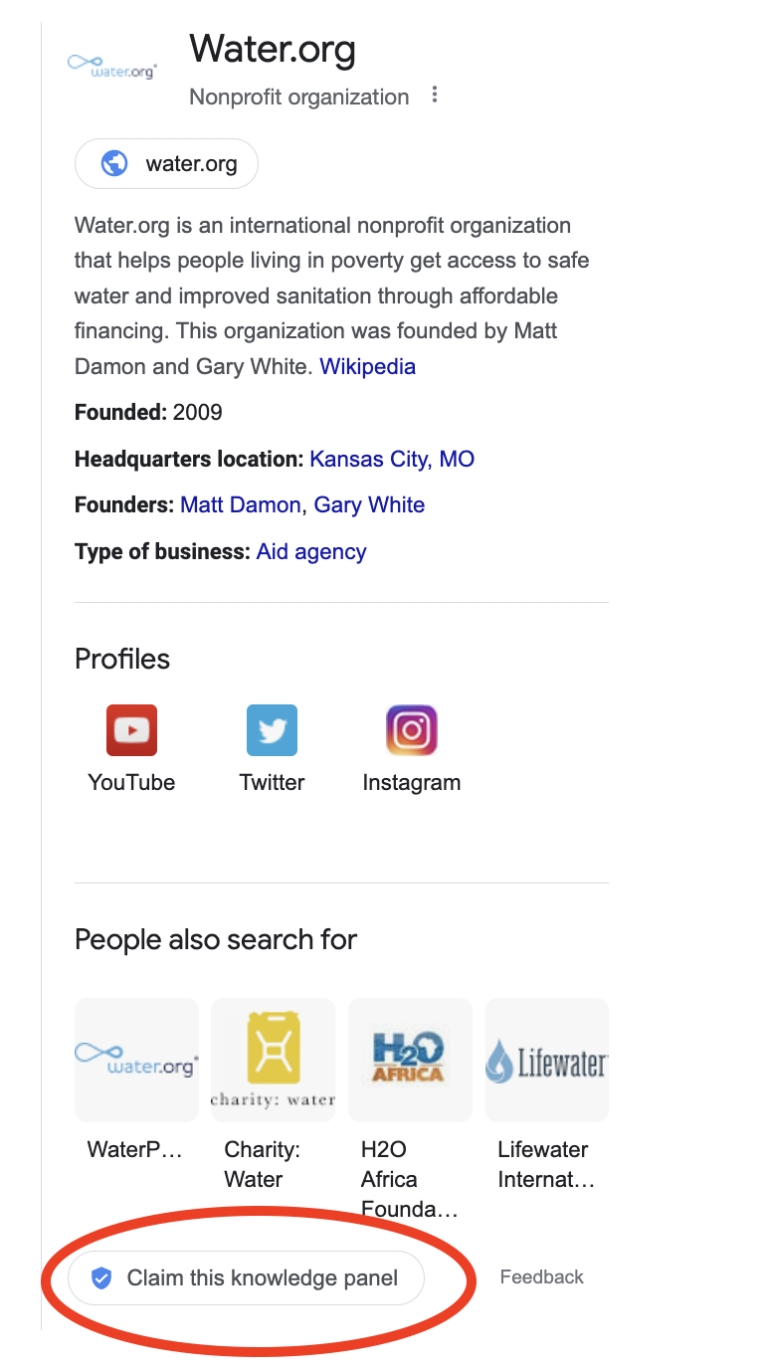The width and height of the screenshot is (768, 1371).
Task: Open the Instagram profile icon
Action: 411,730
